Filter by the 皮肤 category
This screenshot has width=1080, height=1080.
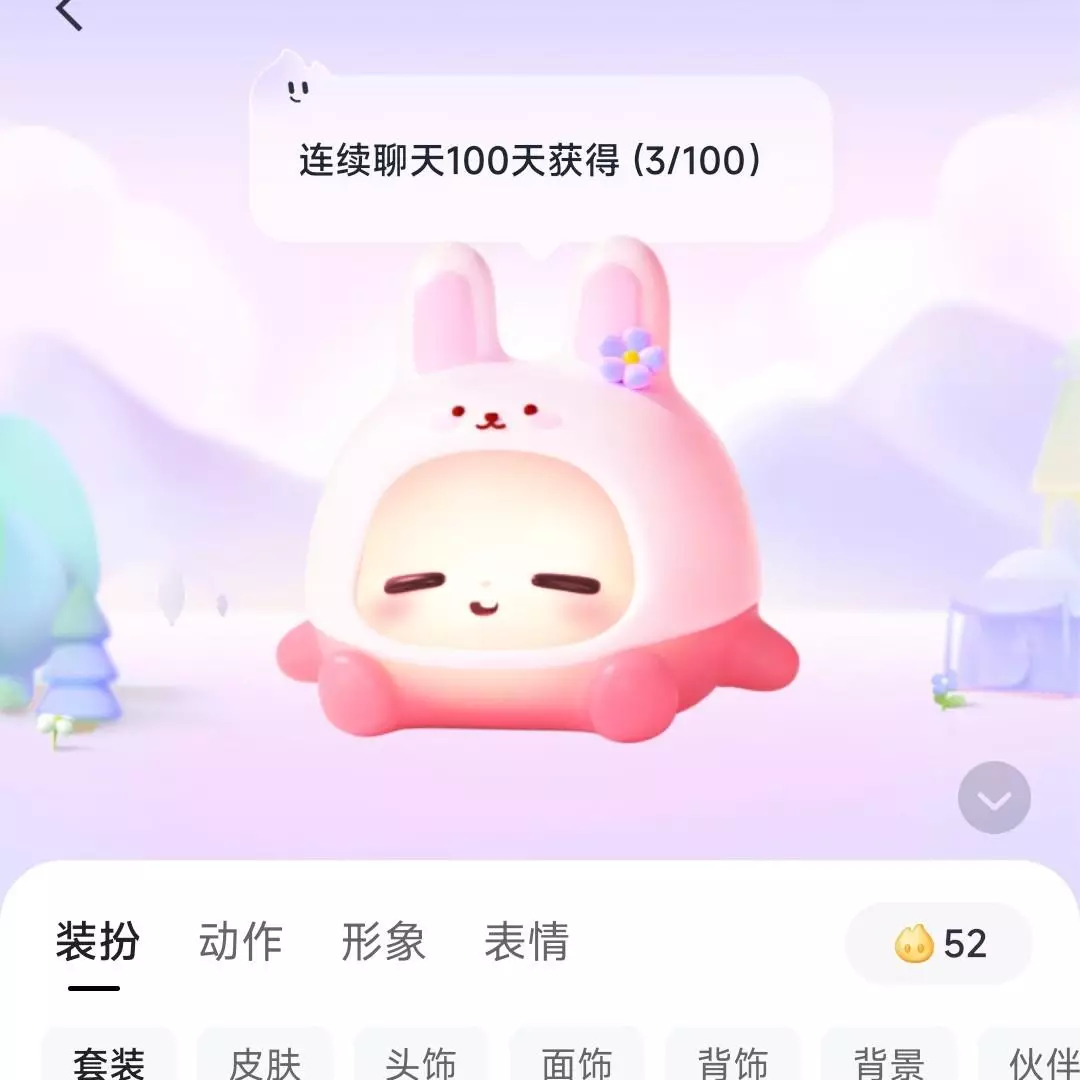(x=265, y=1060)
